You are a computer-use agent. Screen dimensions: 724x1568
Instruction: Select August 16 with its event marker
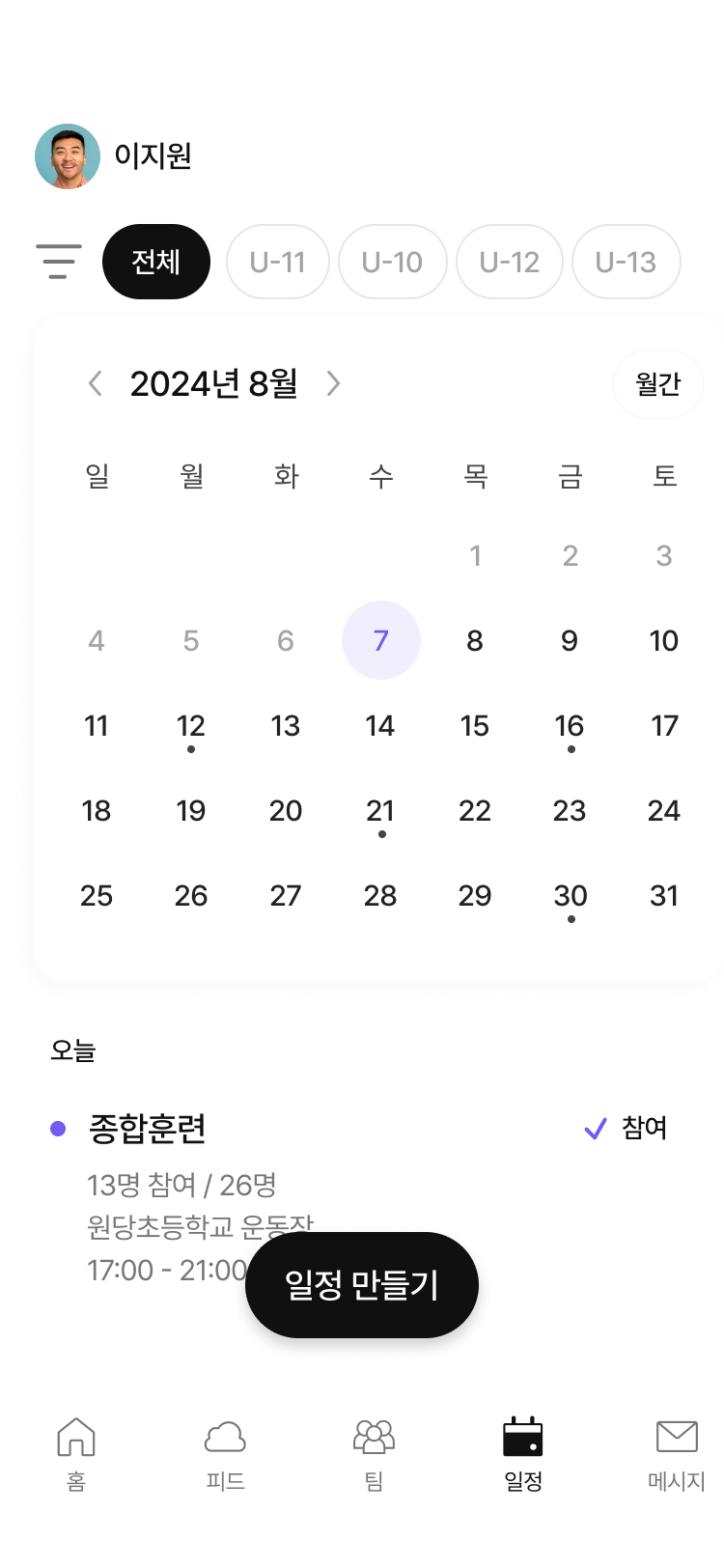pyautogui.click(x=570, y=726)
